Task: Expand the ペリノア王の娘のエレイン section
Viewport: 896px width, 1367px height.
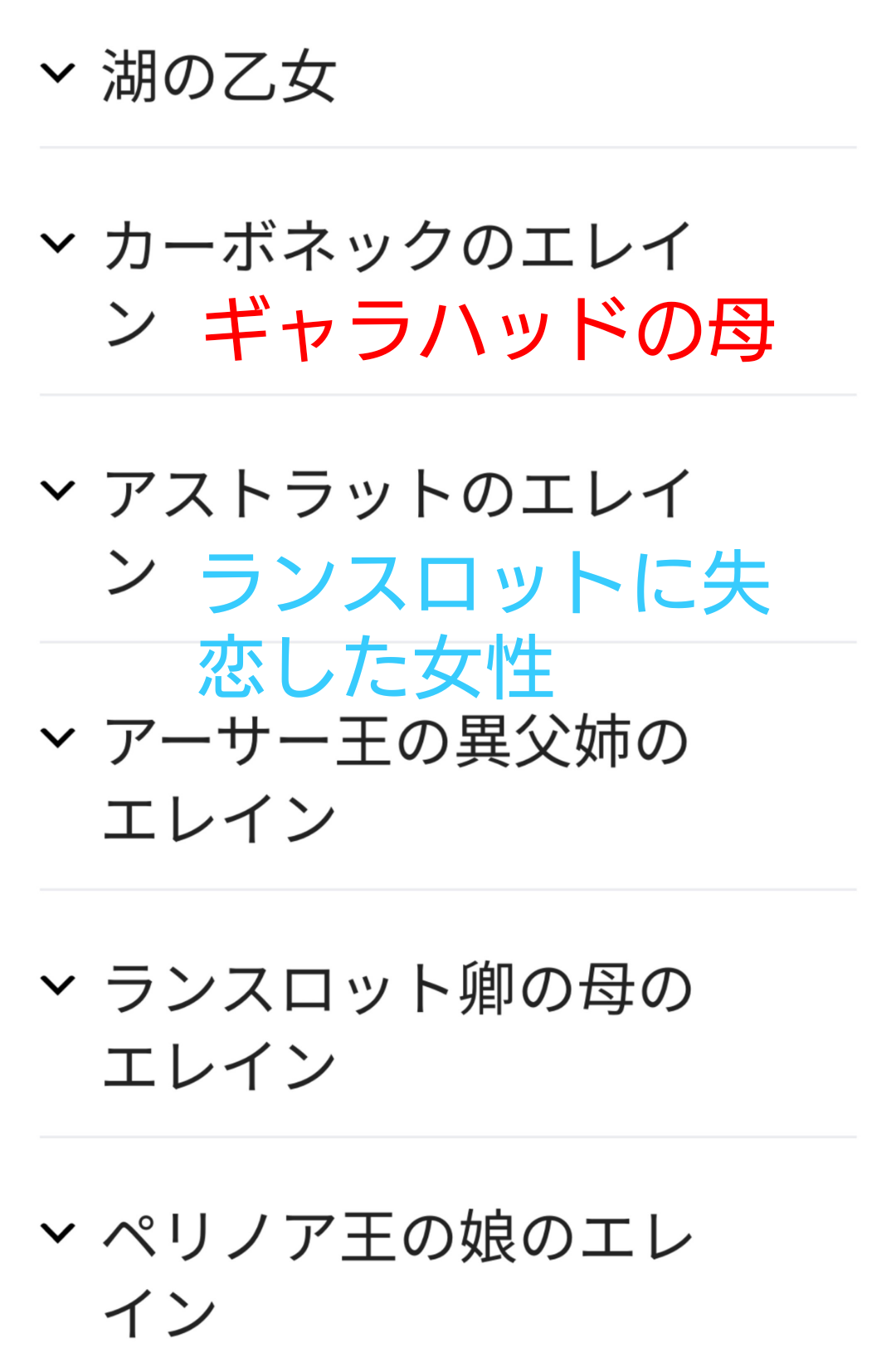Action: (x=58, y=1233)
